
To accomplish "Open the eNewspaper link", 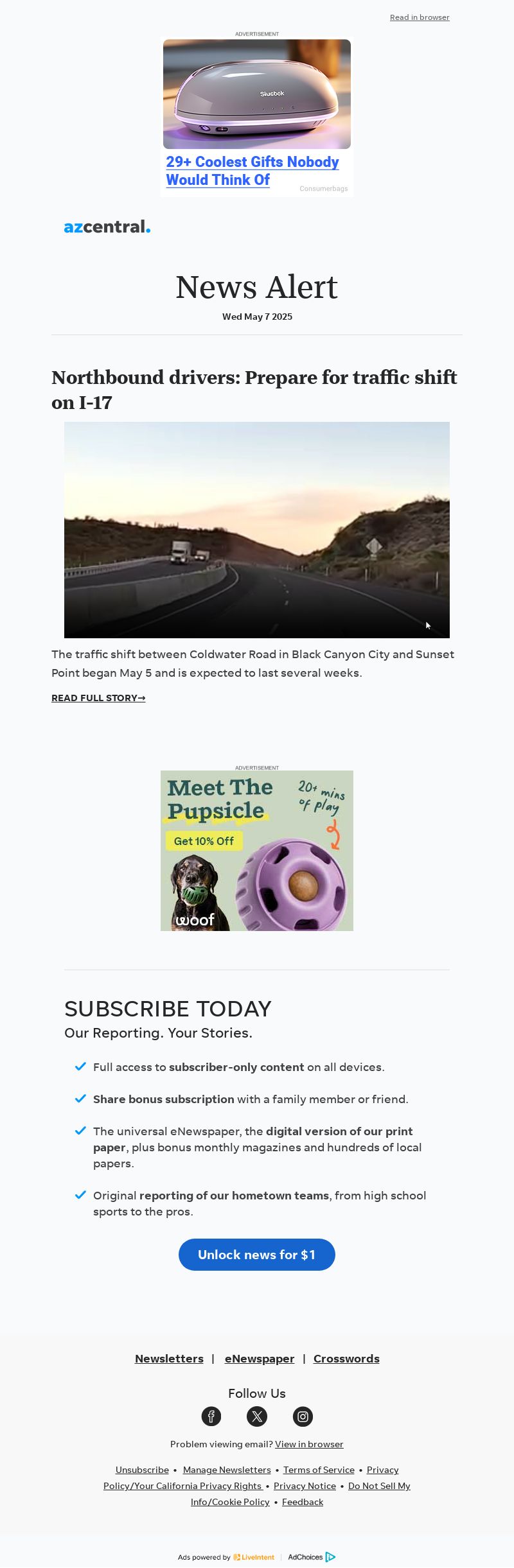I will click(x=260, y=1359).
